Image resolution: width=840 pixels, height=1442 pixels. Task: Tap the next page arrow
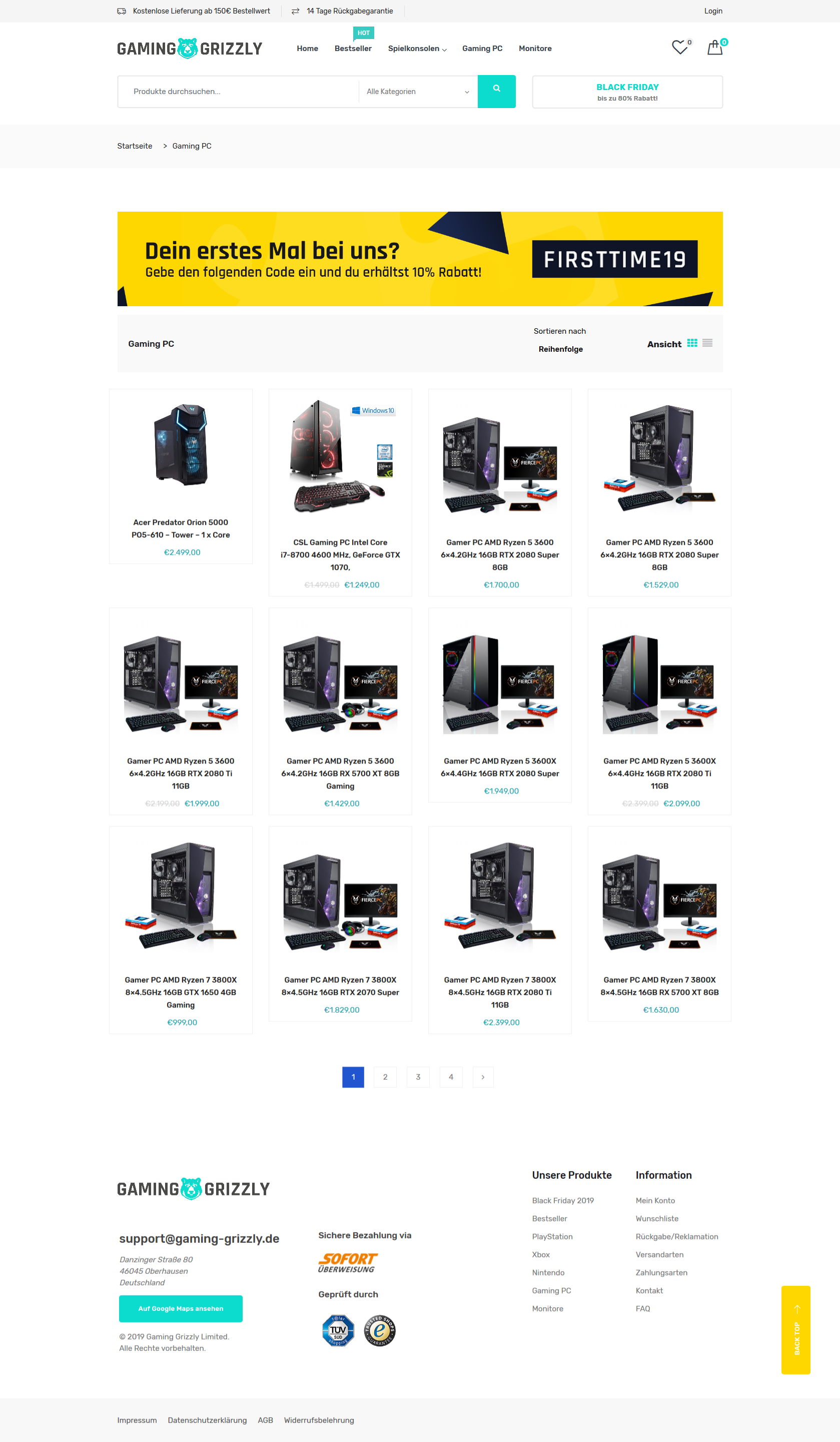pos(483,1077)
